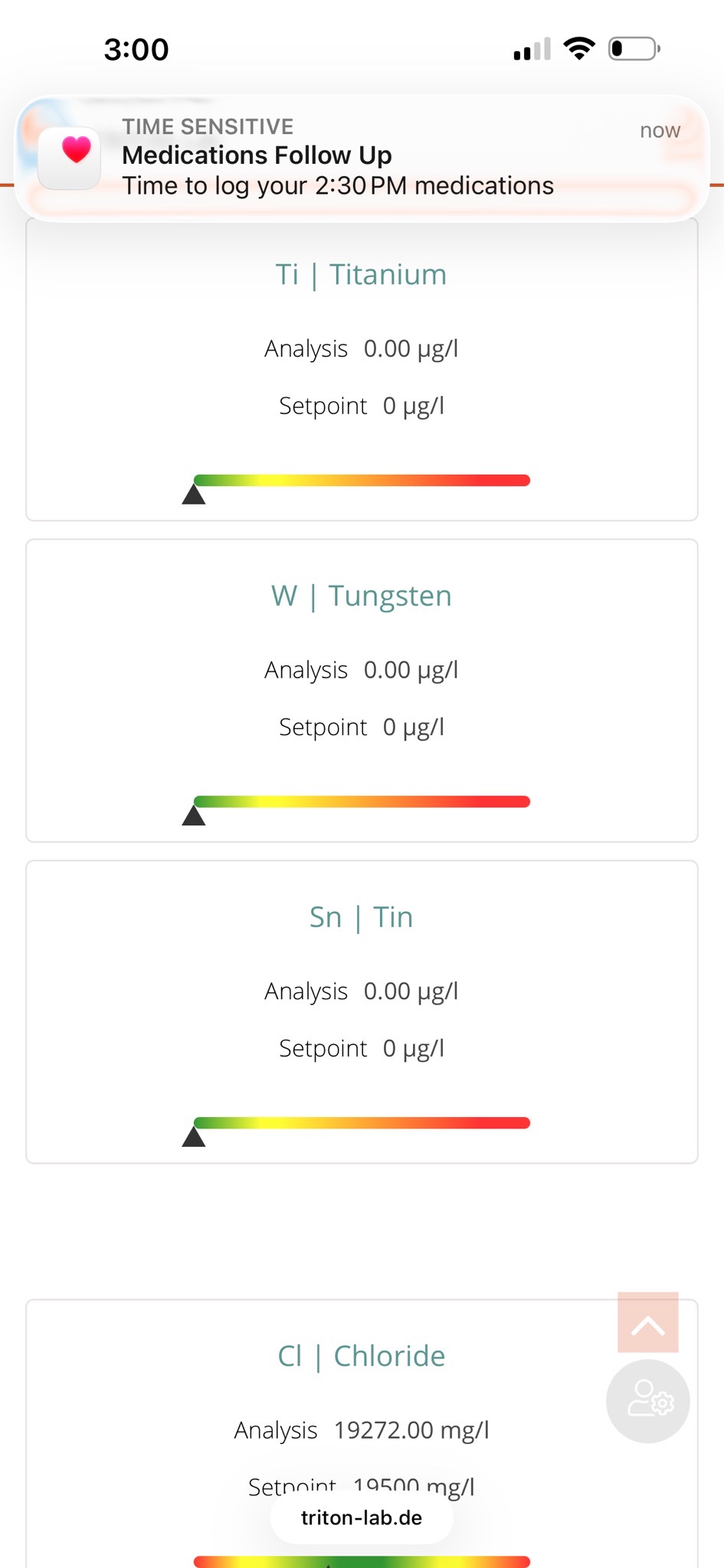Viewport: 724px width, 1568px height.
Task: Tap the triton-lab.de address pill
Action: coord(362,1517)
